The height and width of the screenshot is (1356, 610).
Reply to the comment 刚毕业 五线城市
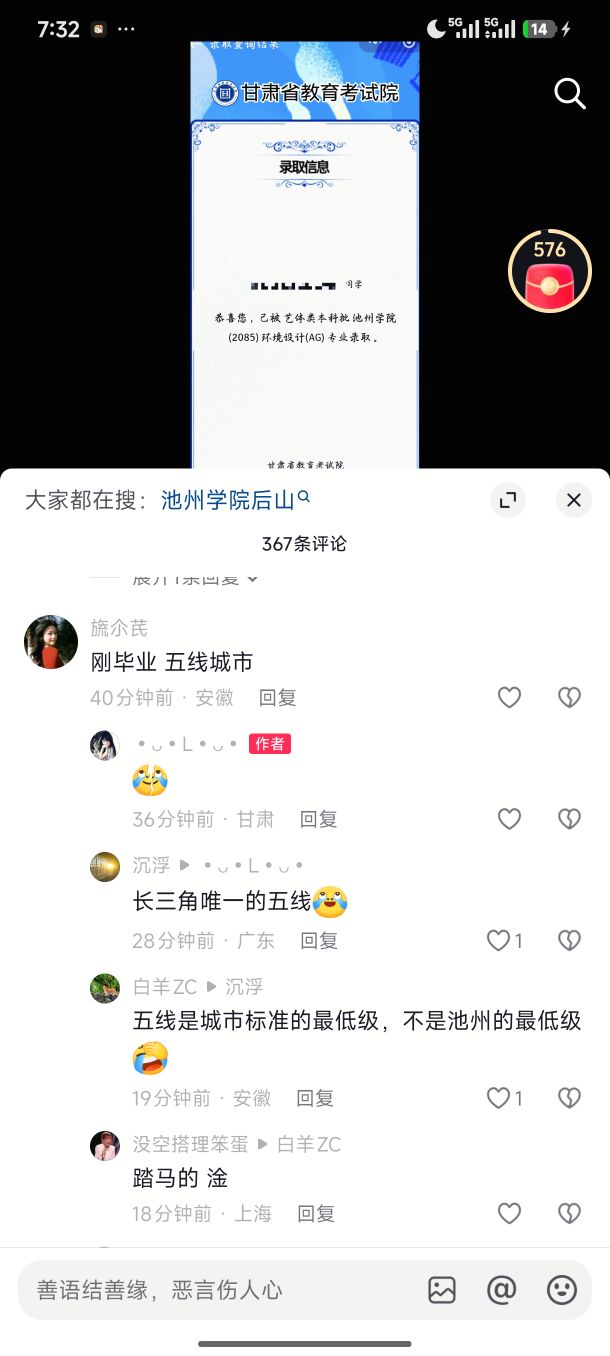tap(278, 698)
